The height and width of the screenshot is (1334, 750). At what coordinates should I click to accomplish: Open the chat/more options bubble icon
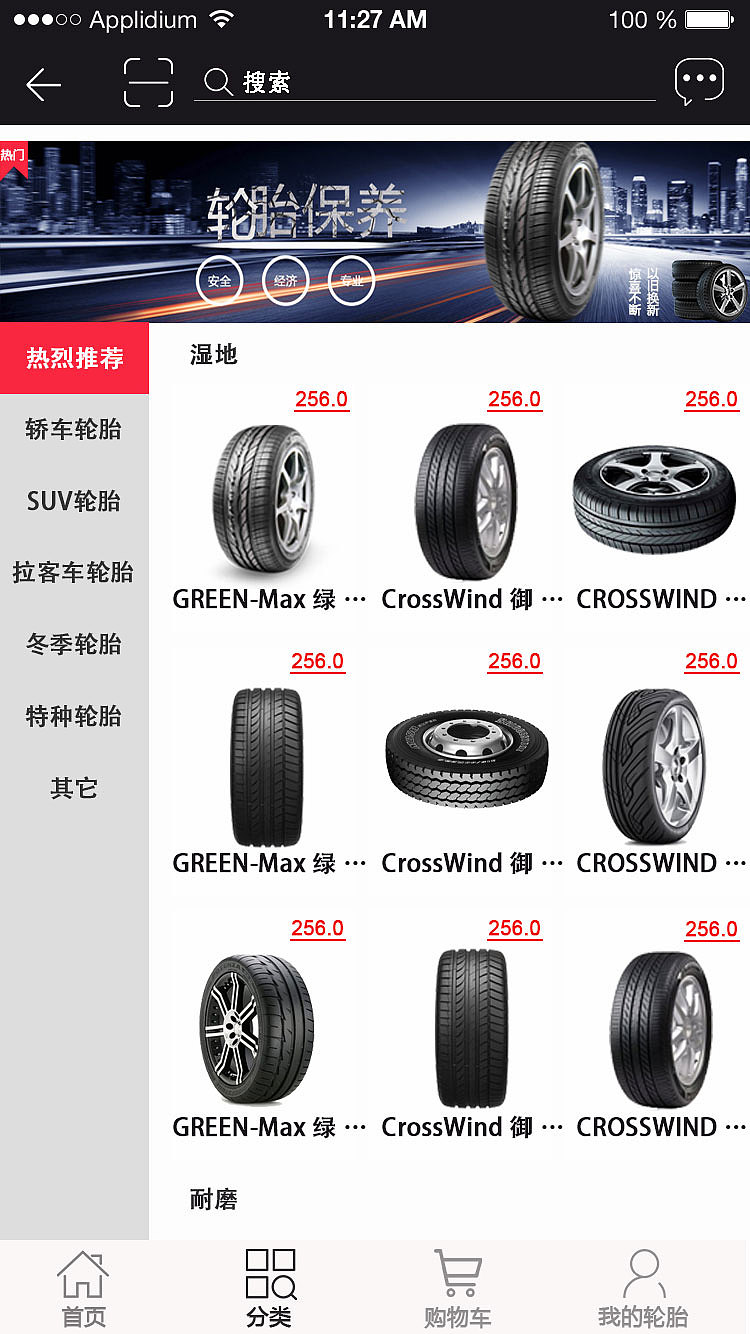click(699, 80)
